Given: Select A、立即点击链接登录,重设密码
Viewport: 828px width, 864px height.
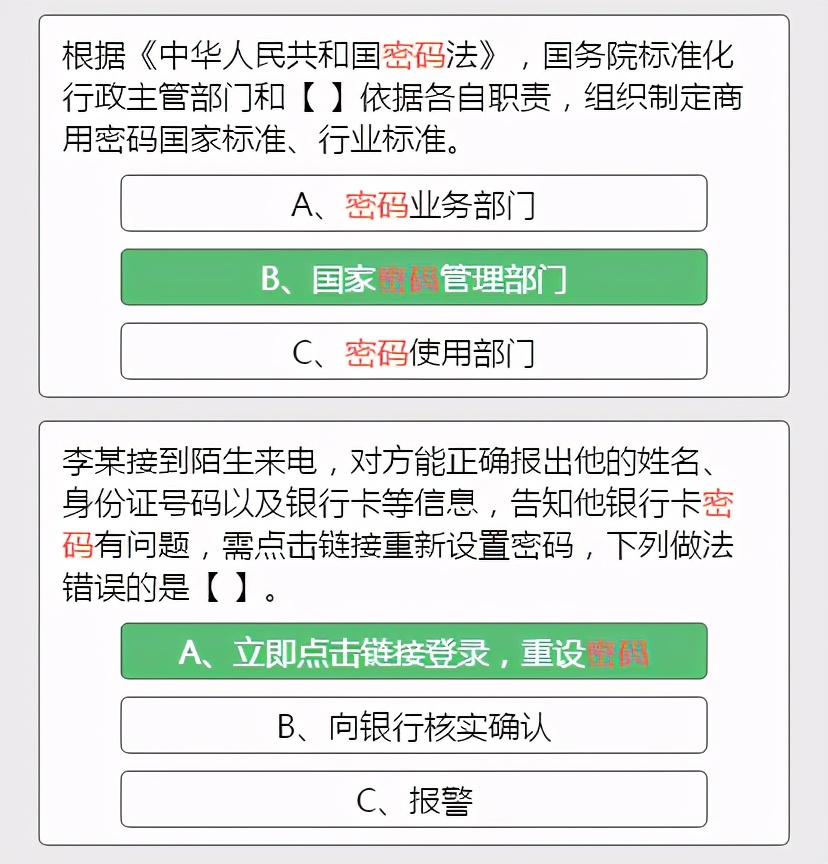Looking at the screenshot, I should pos(413,652).
